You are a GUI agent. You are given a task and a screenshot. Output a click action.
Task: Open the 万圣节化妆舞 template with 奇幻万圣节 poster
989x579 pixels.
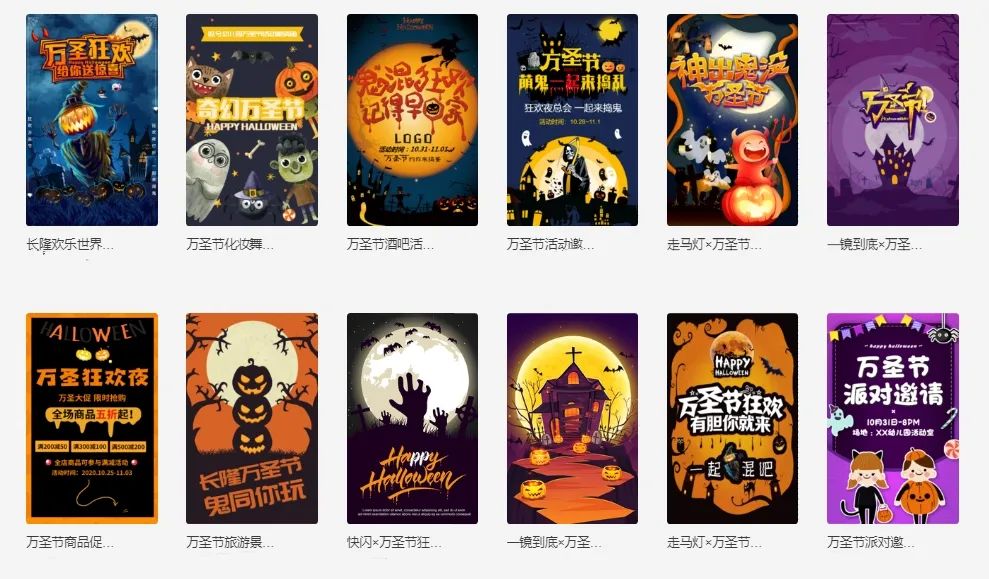(251, 120)
